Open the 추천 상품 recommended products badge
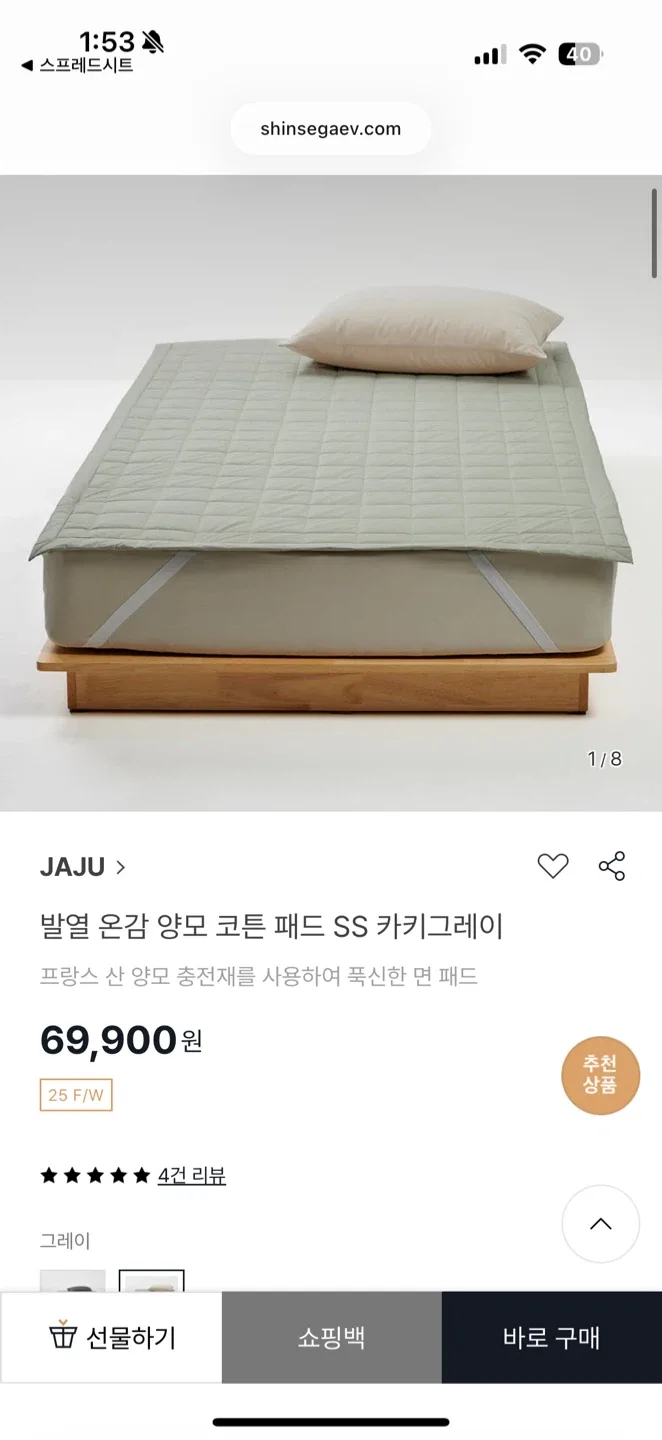Screen dimensions: 662x1440 coord(600,1075)
